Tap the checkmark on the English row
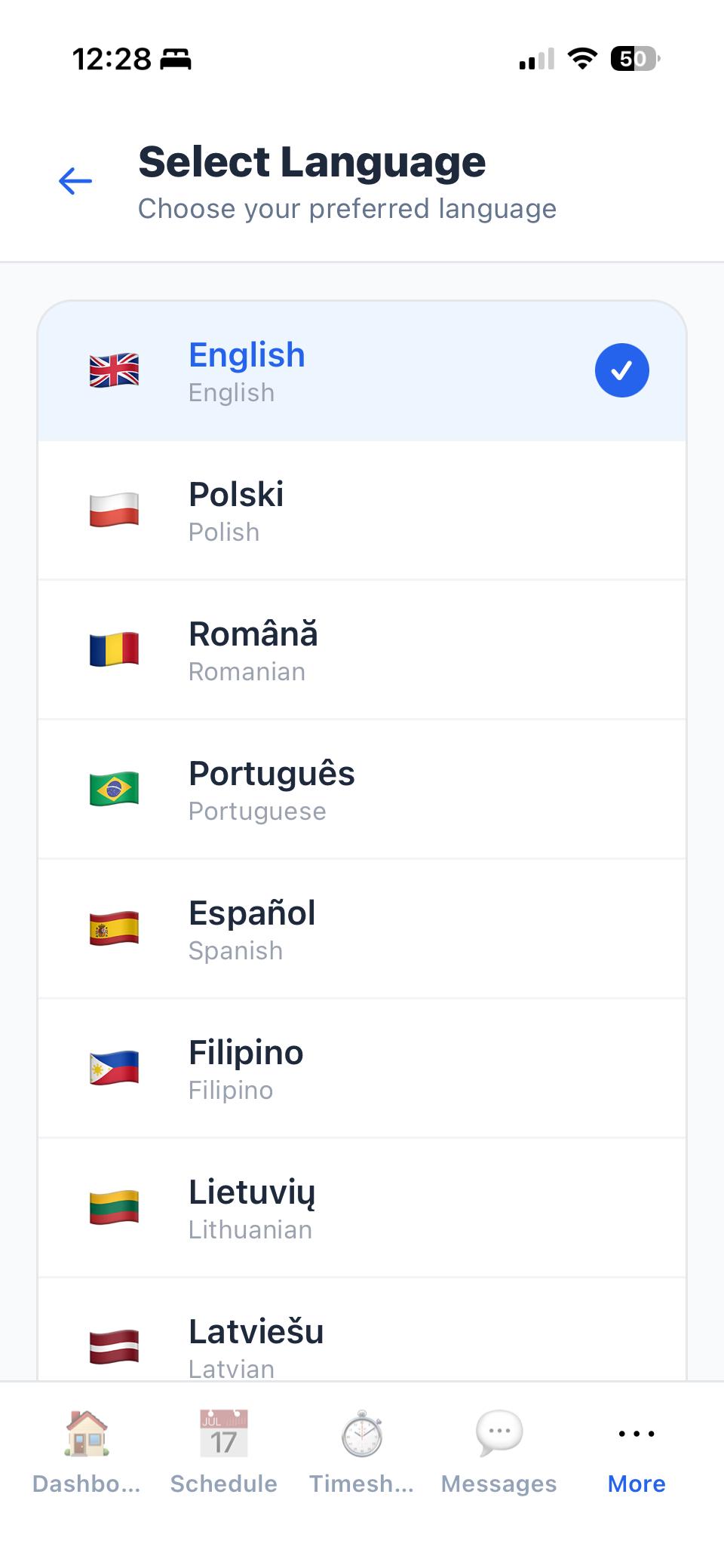This screenshot has height=1568, width=724. (x=622, y=370)
